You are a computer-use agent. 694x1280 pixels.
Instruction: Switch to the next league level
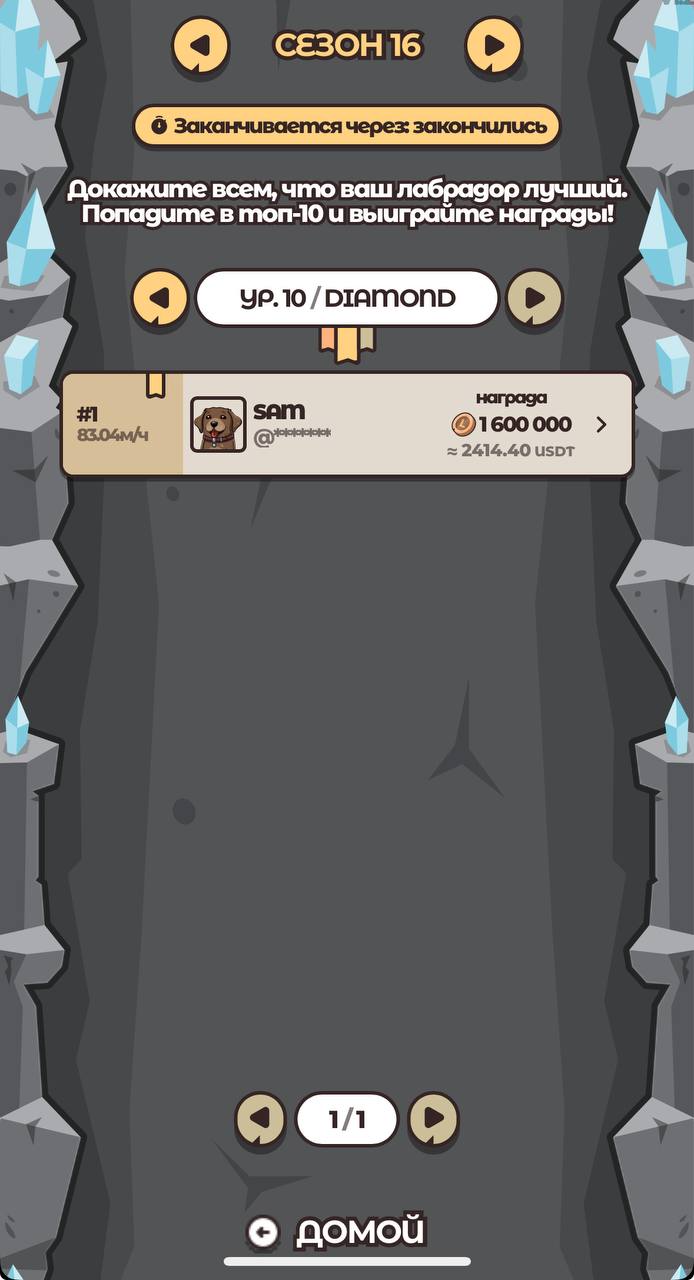pos(534,298)
